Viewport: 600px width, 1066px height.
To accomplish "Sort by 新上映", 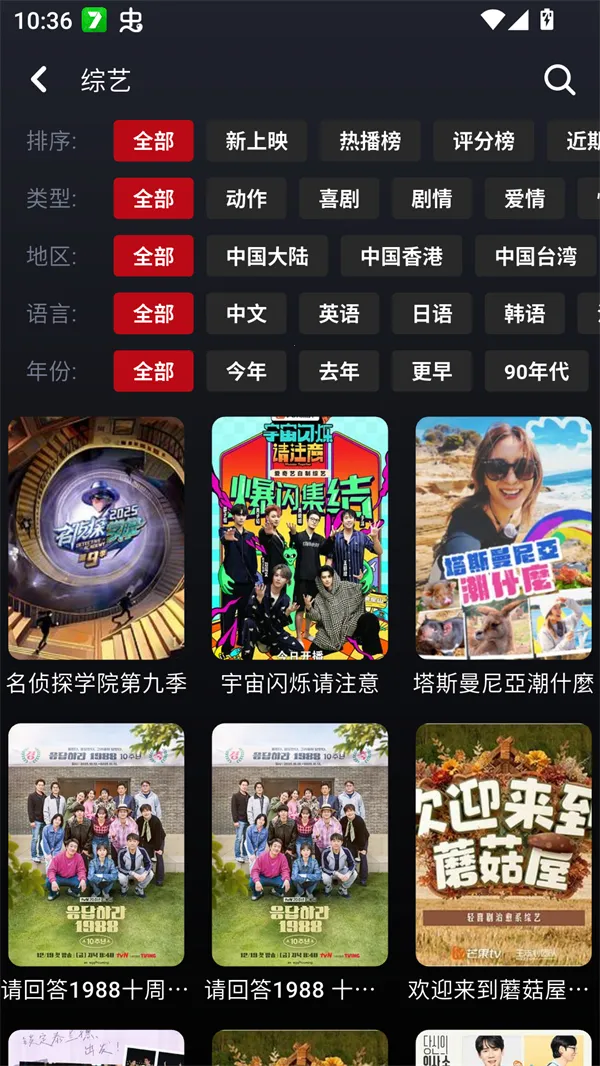I will 256,141.
